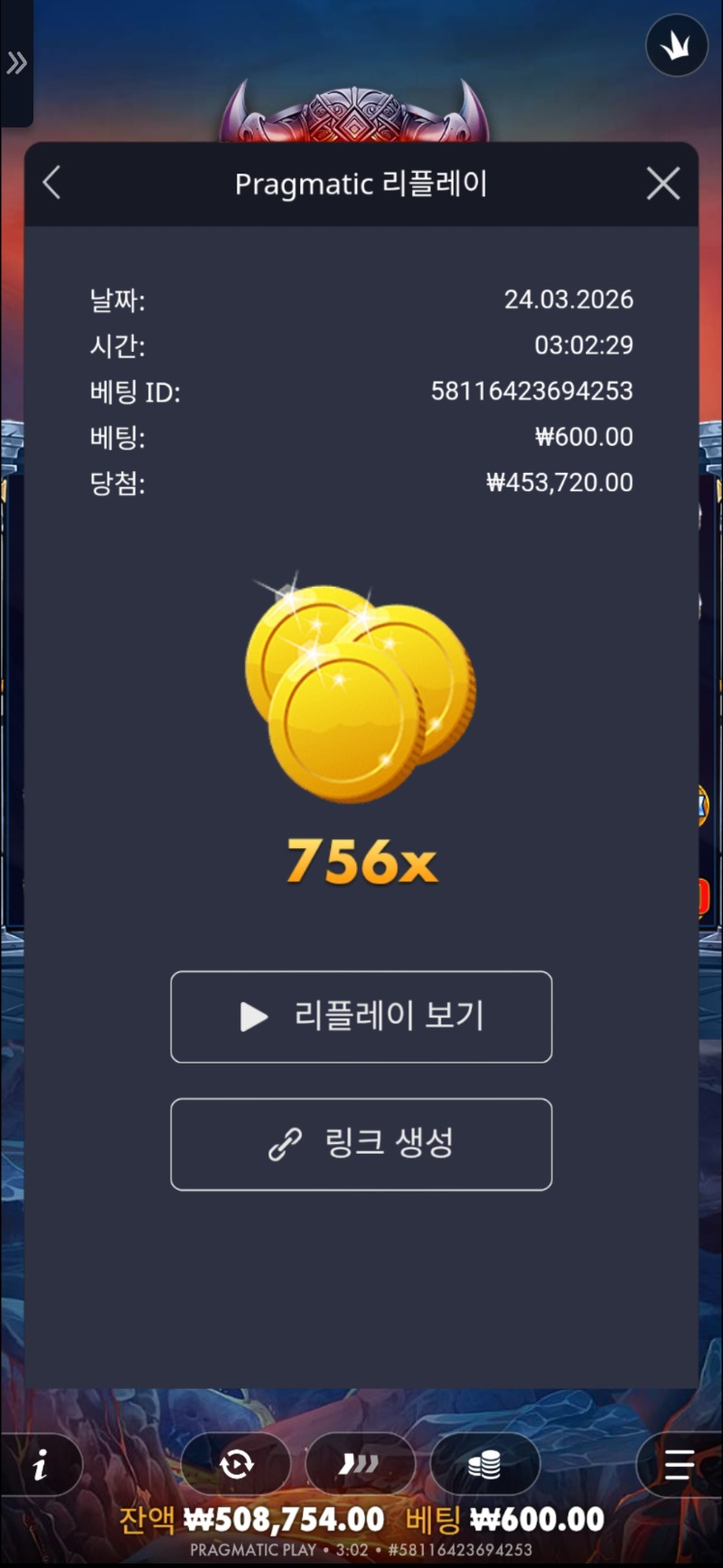The image size is (723, 1568).
Task: Open the coin bet settings
Action: [484, 1464]
